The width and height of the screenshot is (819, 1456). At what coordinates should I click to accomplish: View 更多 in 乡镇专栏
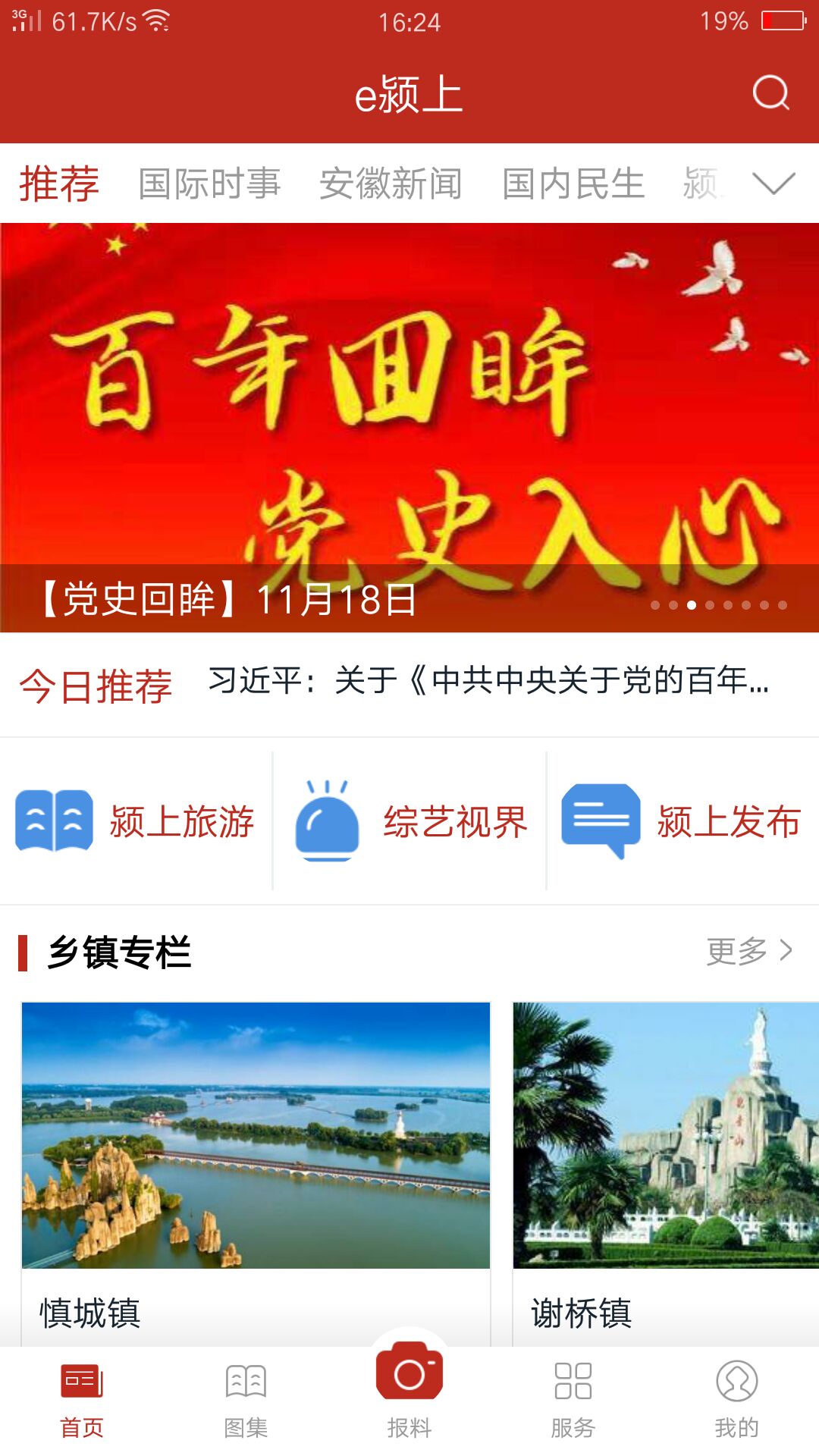click(749, 951)
